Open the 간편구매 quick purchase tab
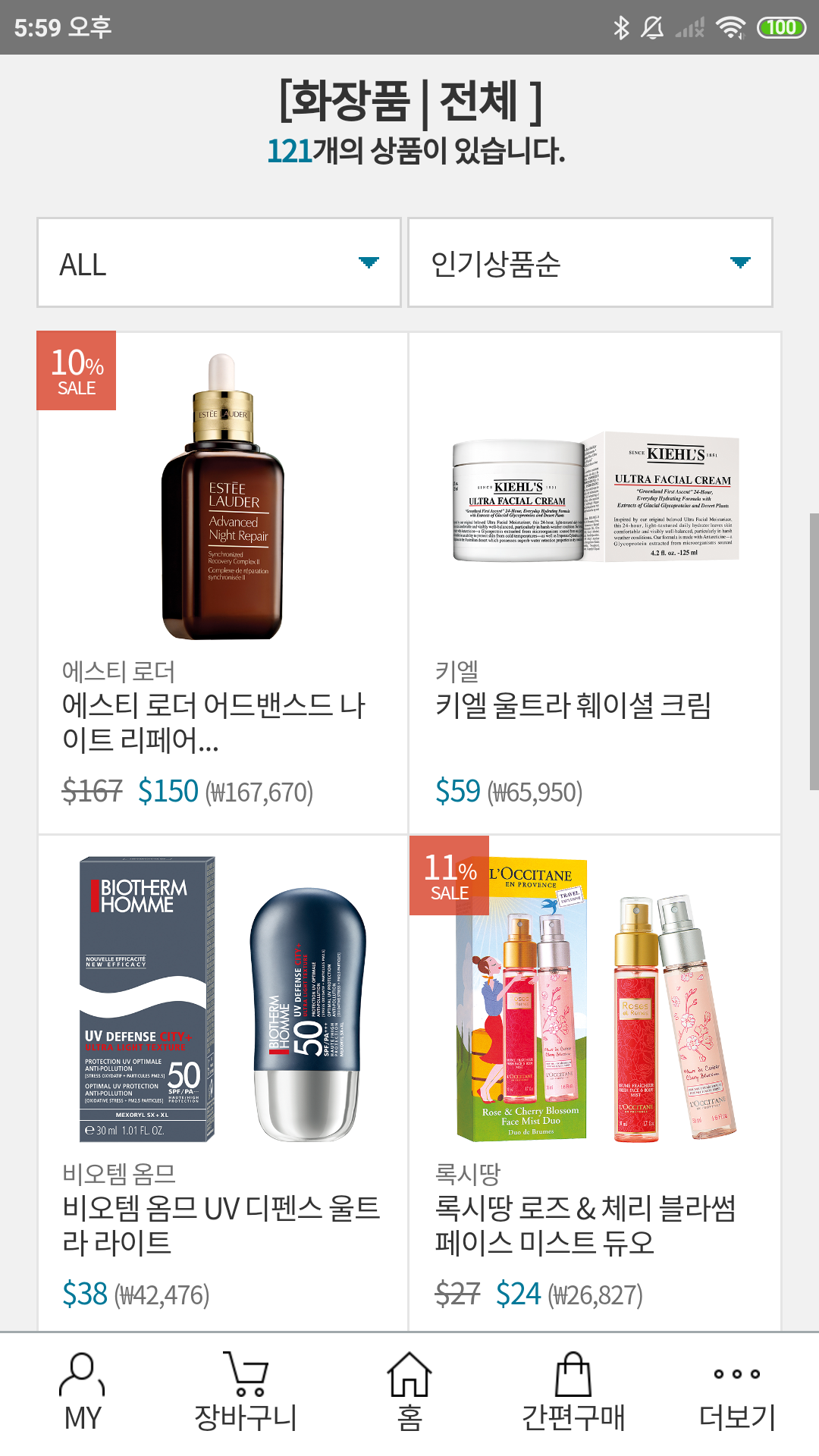The height and width of the screenshot is (1456, 819). pyautogui.click(x=573, y=1394)
